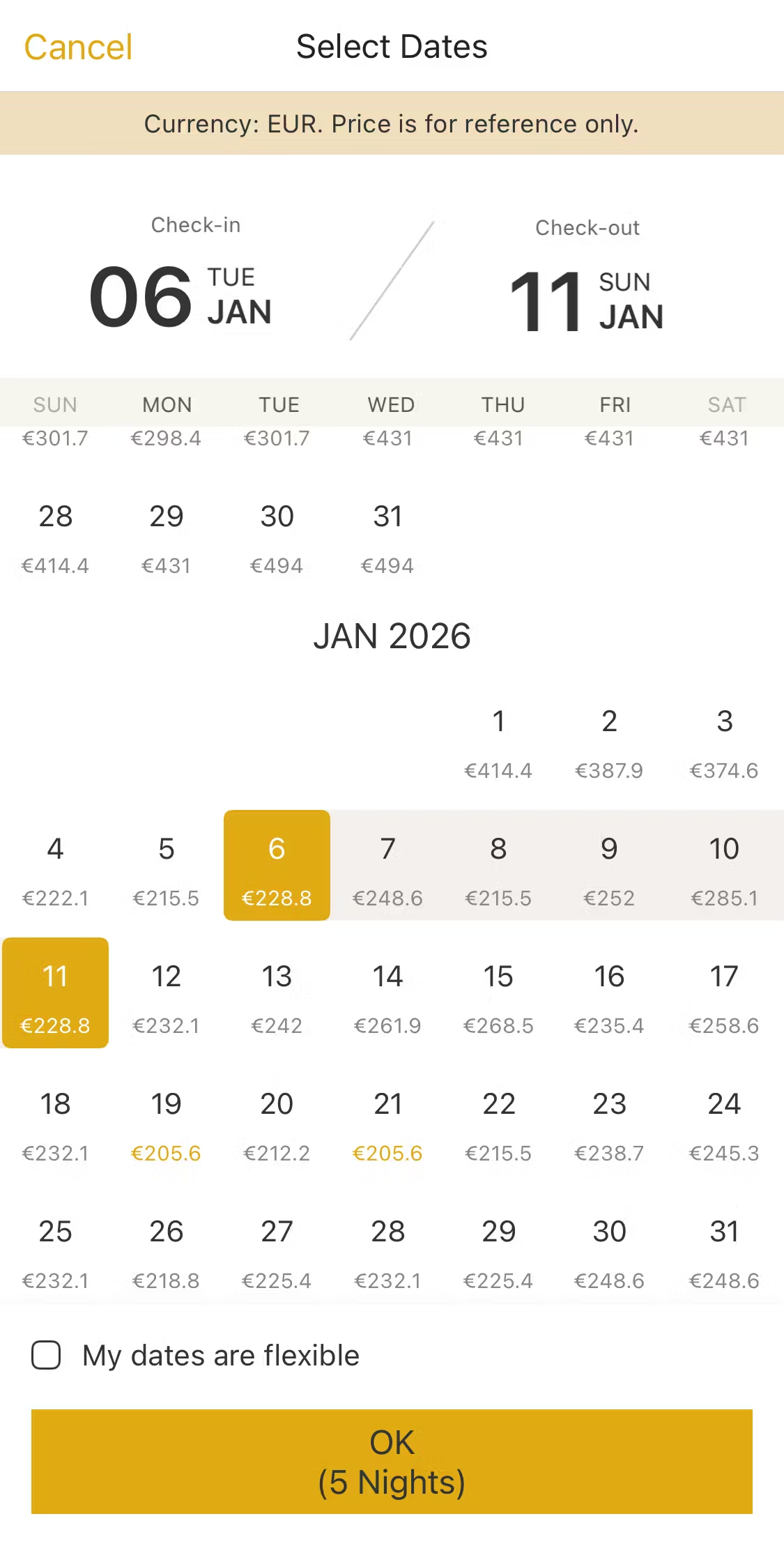Tap January 20 priced €212.2

tap(277, 1120)
